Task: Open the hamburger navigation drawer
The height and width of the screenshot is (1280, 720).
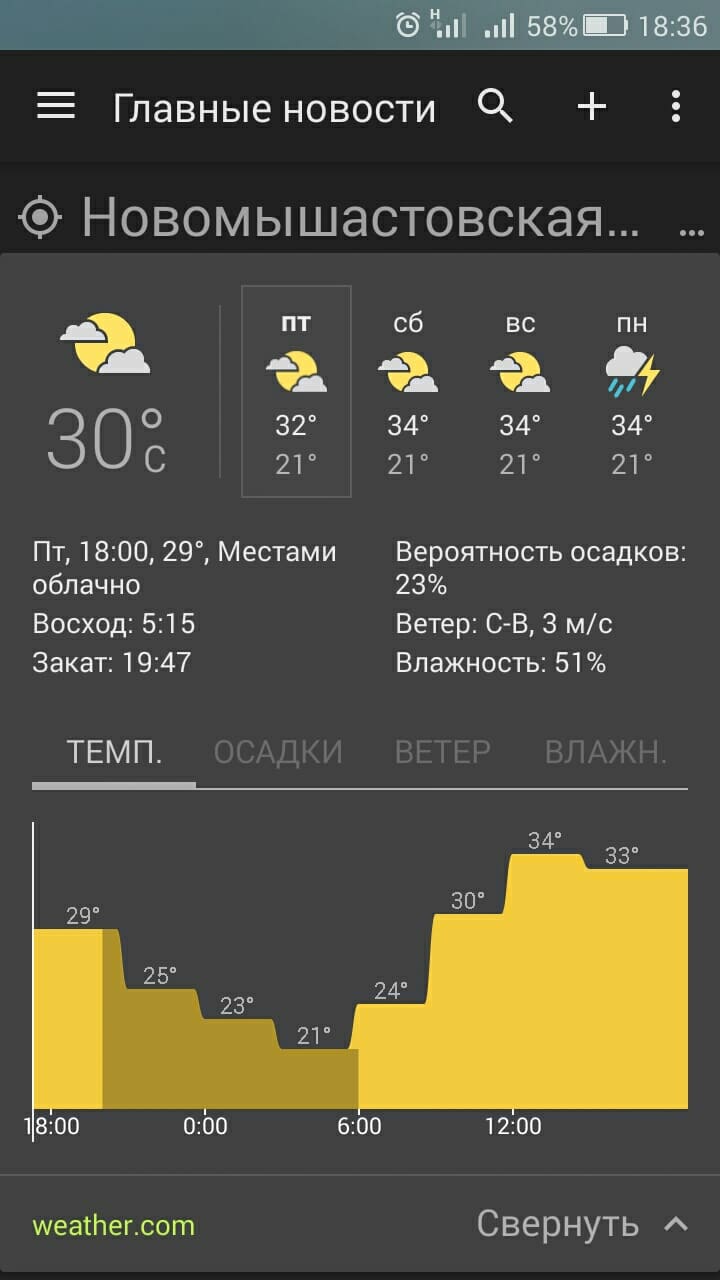Action: click(56, 106)
